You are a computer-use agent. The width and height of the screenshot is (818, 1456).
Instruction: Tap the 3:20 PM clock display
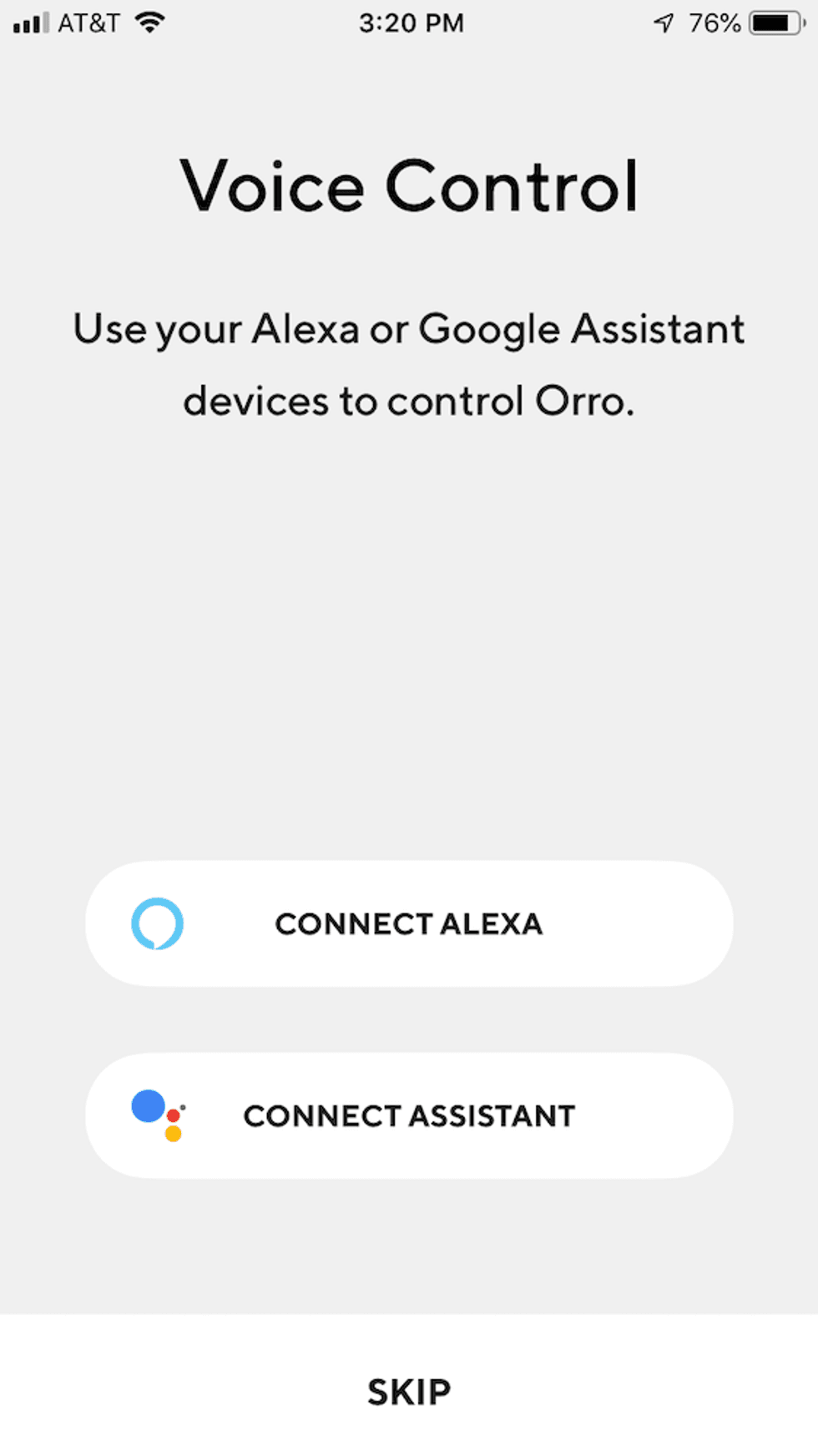(410, 23)
